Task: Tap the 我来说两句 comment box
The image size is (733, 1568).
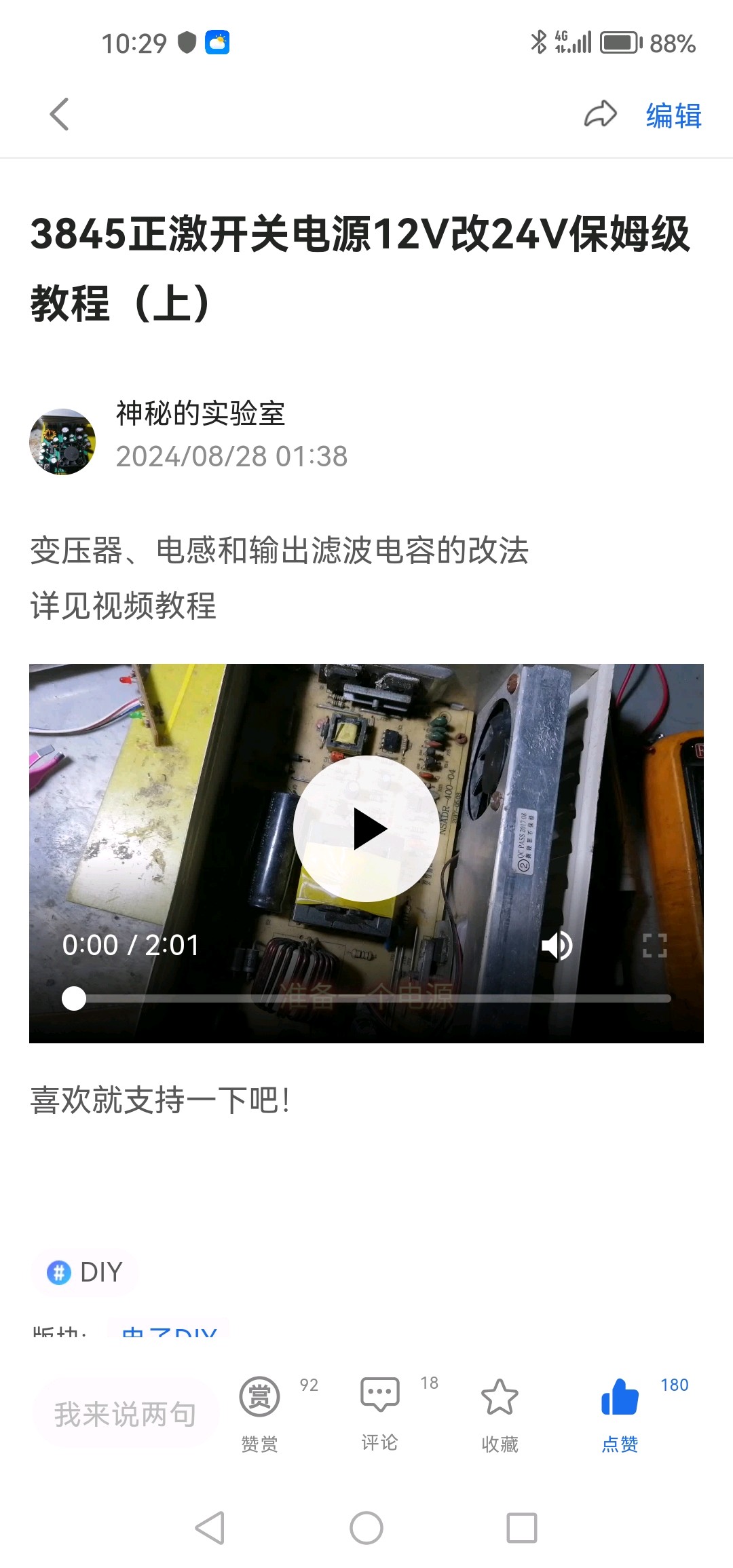Action: click(126, 1415)
